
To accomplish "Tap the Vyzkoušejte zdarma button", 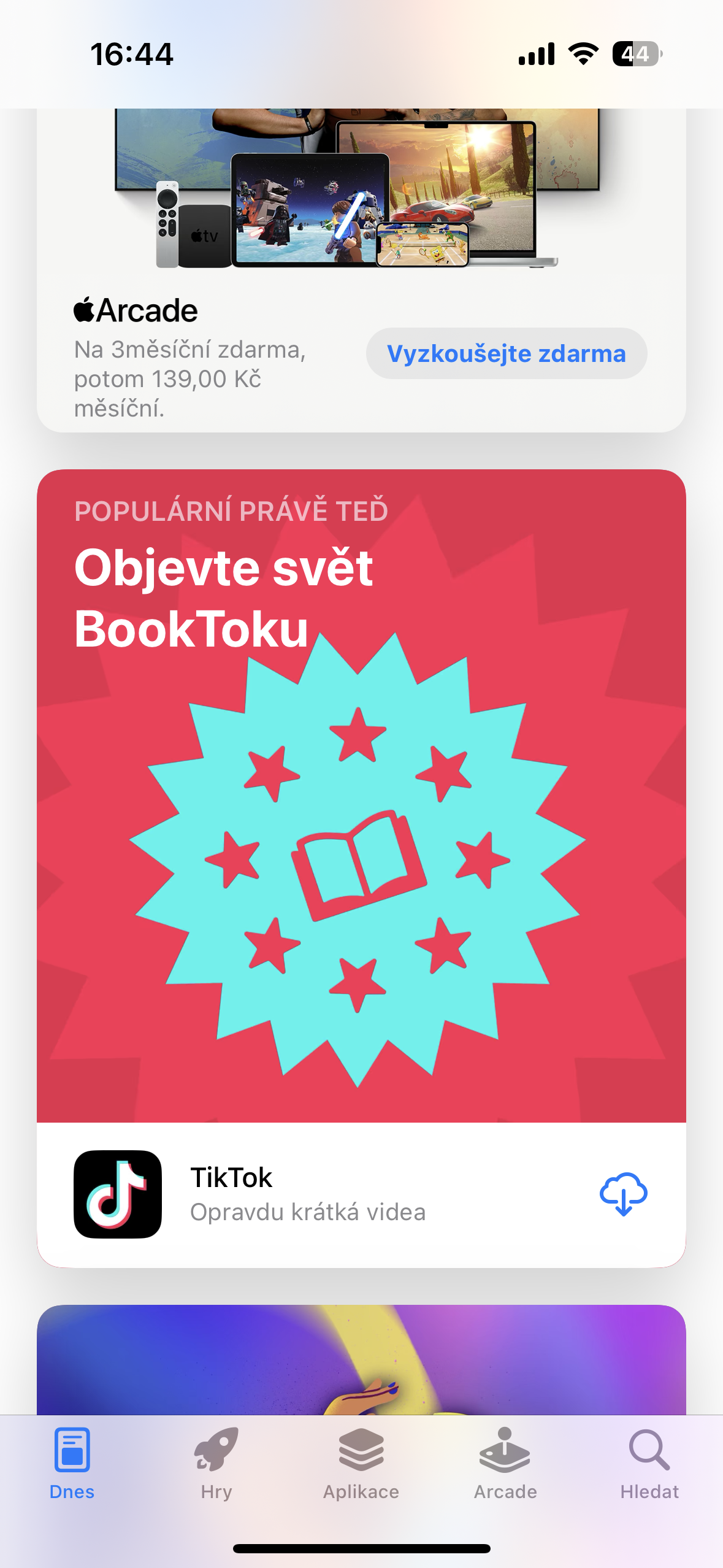I will 506,353.
